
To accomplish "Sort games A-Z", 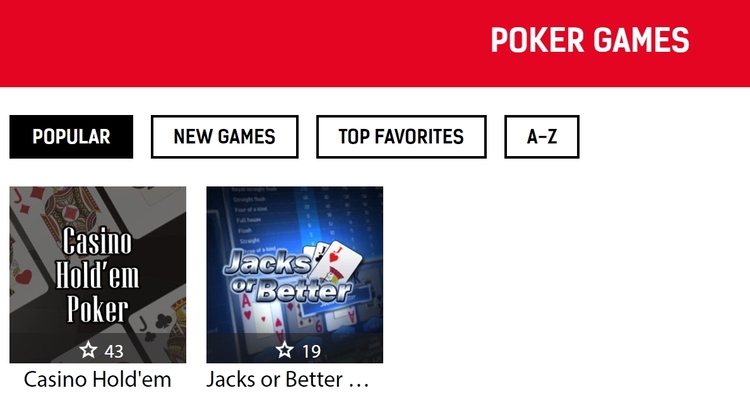I will click(541, 137).
